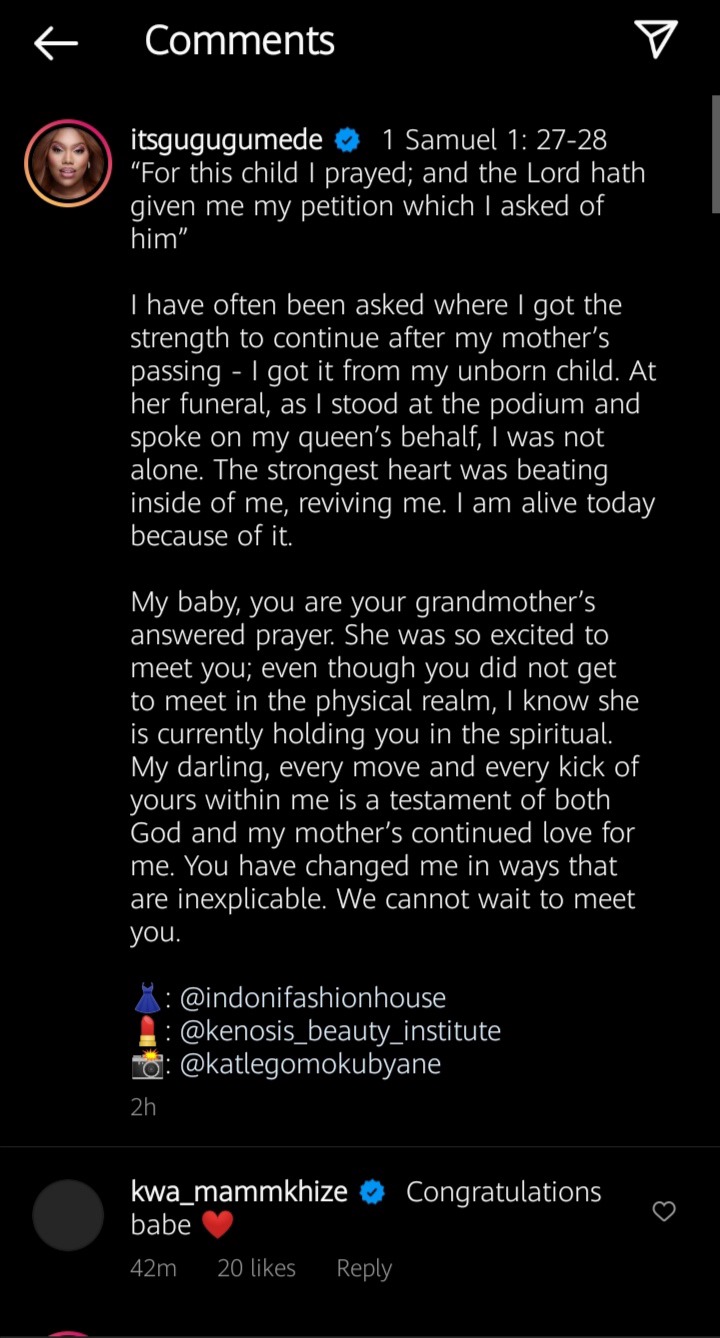Open the kwa_mammkhize username
Screen dimensions: 720x1338
(239, 1192)
